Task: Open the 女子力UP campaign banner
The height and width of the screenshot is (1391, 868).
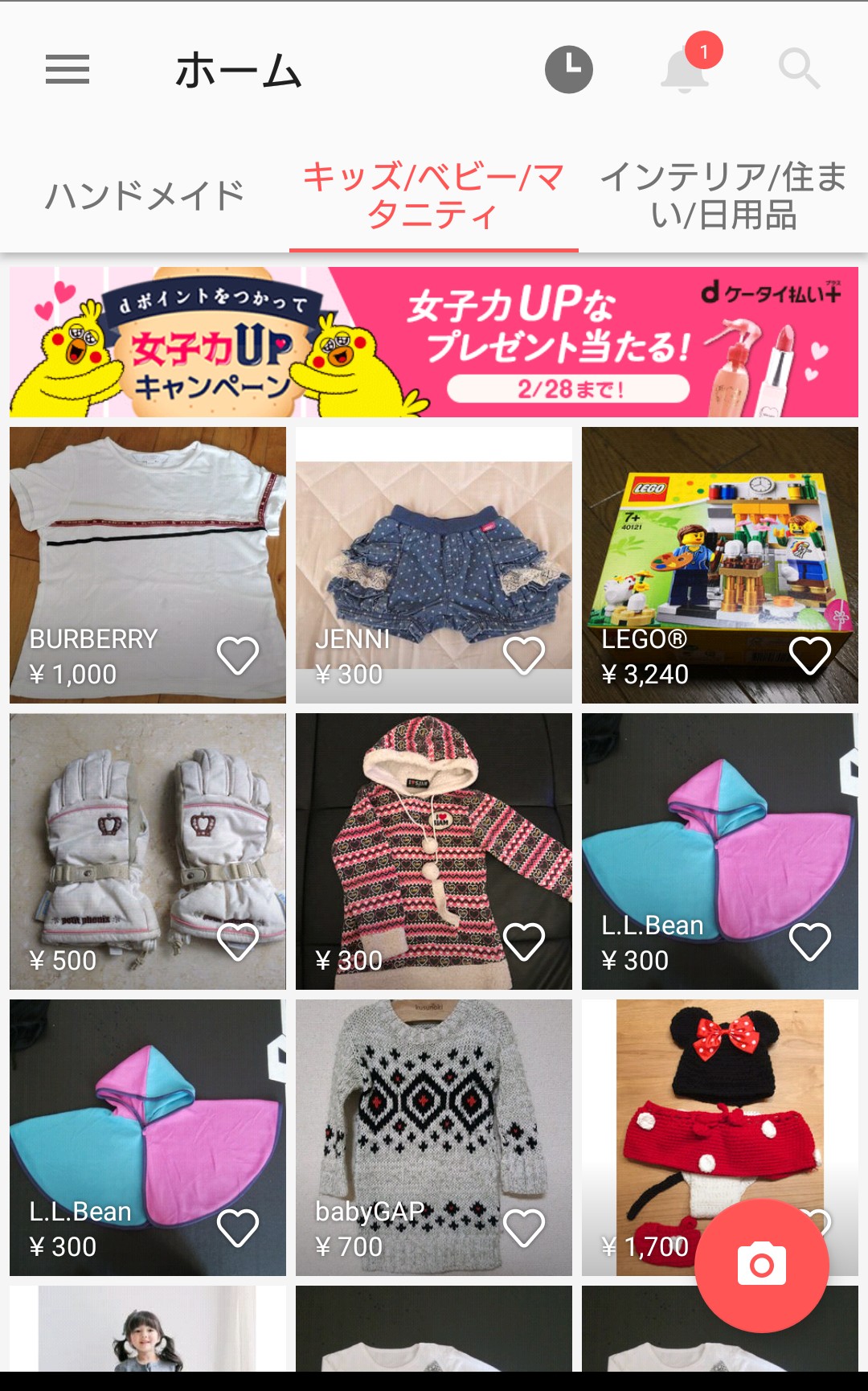Action: pos(434,342)
